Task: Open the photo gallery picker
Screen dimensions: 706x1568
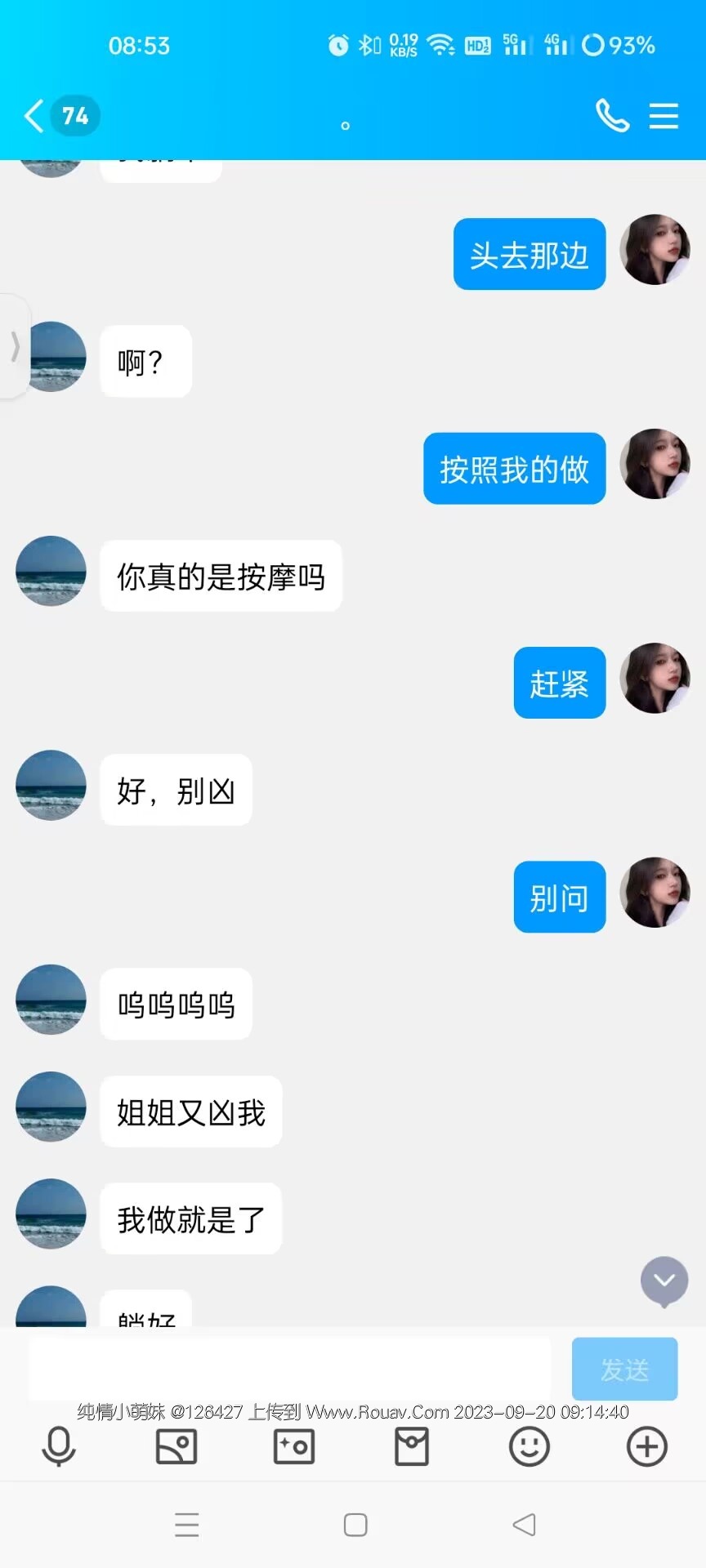Action: pyautogui.click(x=176, y=1446)
